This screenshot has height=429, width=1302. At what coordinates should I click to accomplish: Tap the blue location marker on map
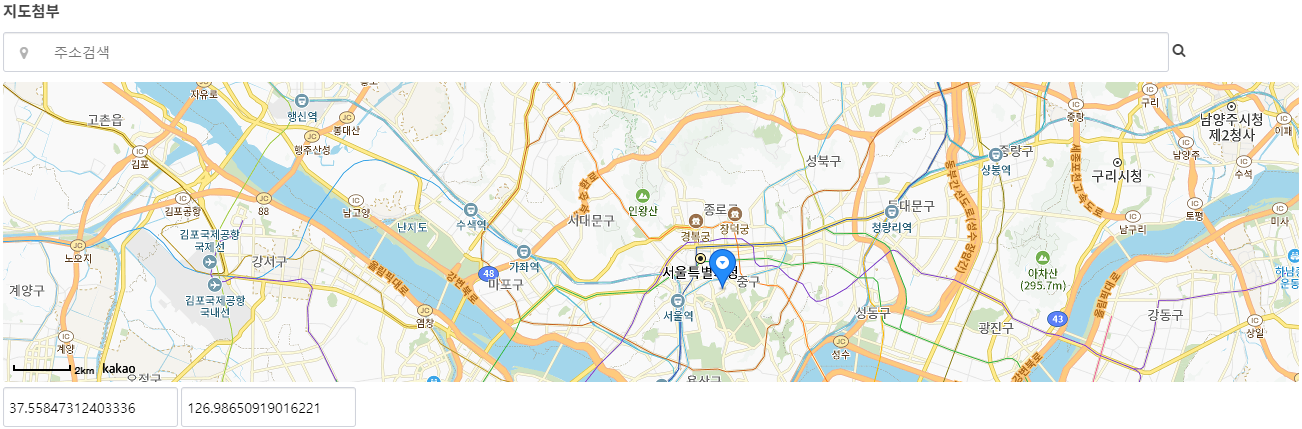(722, 267)
